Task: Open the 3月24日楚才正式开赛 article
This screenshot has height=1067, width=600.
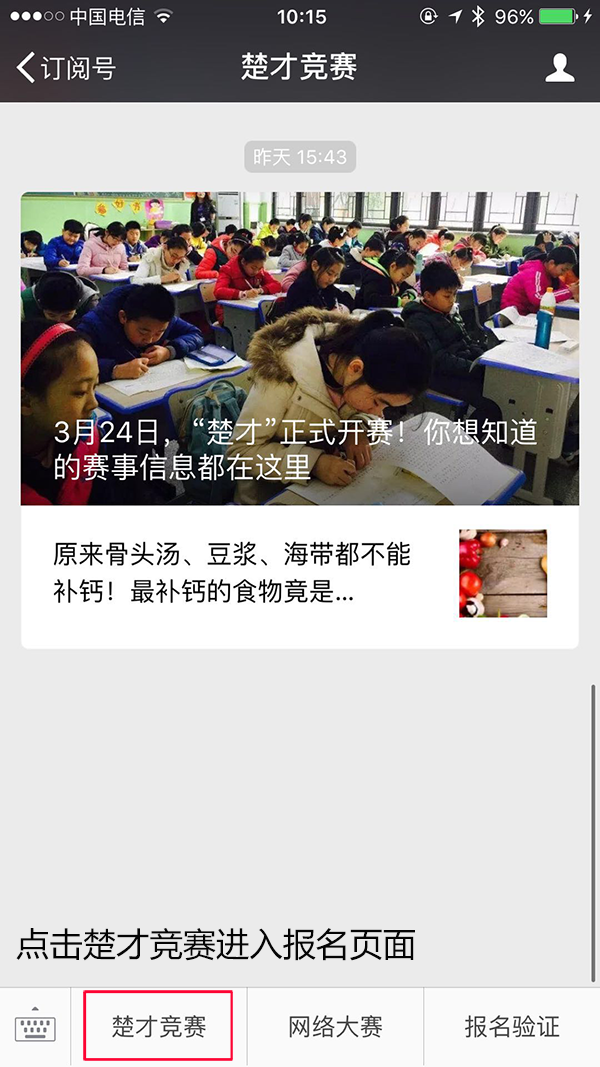Action: pos(299,348)
